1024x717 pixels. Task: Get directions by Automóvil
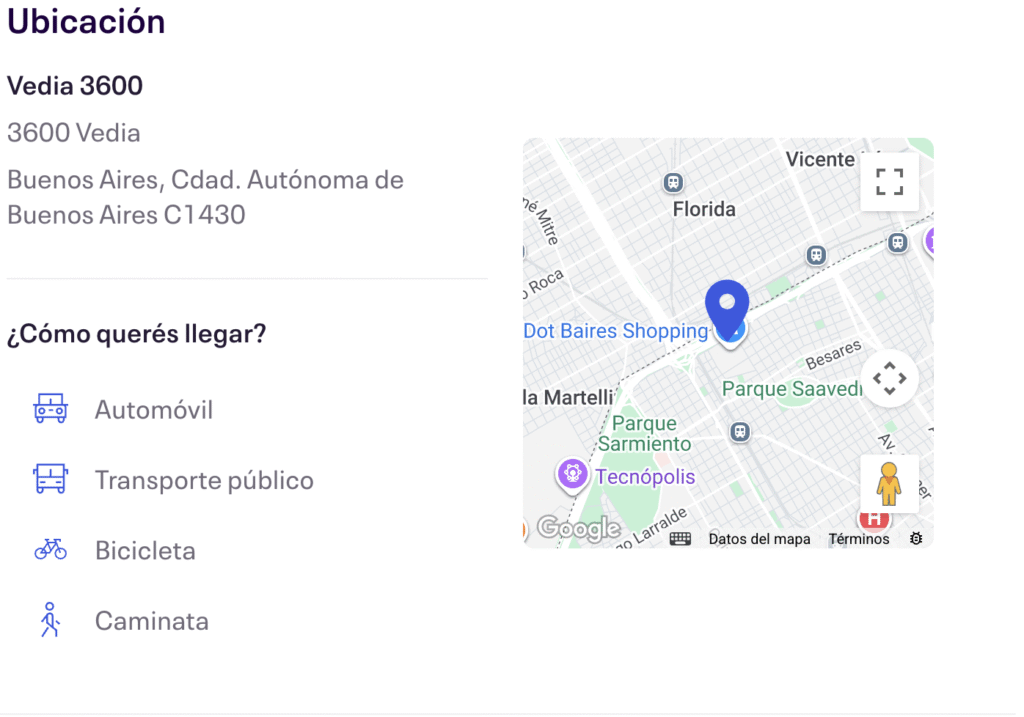tap(153, 410)
